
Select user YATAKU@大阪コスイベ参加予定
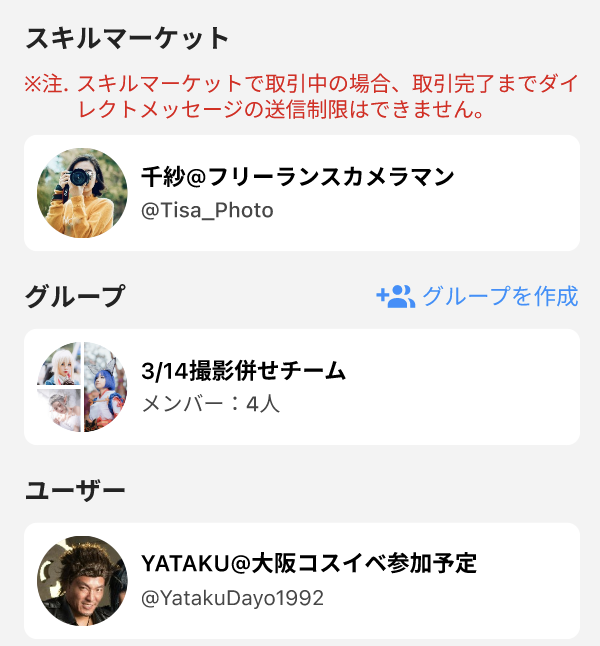(x=300, y=580)
